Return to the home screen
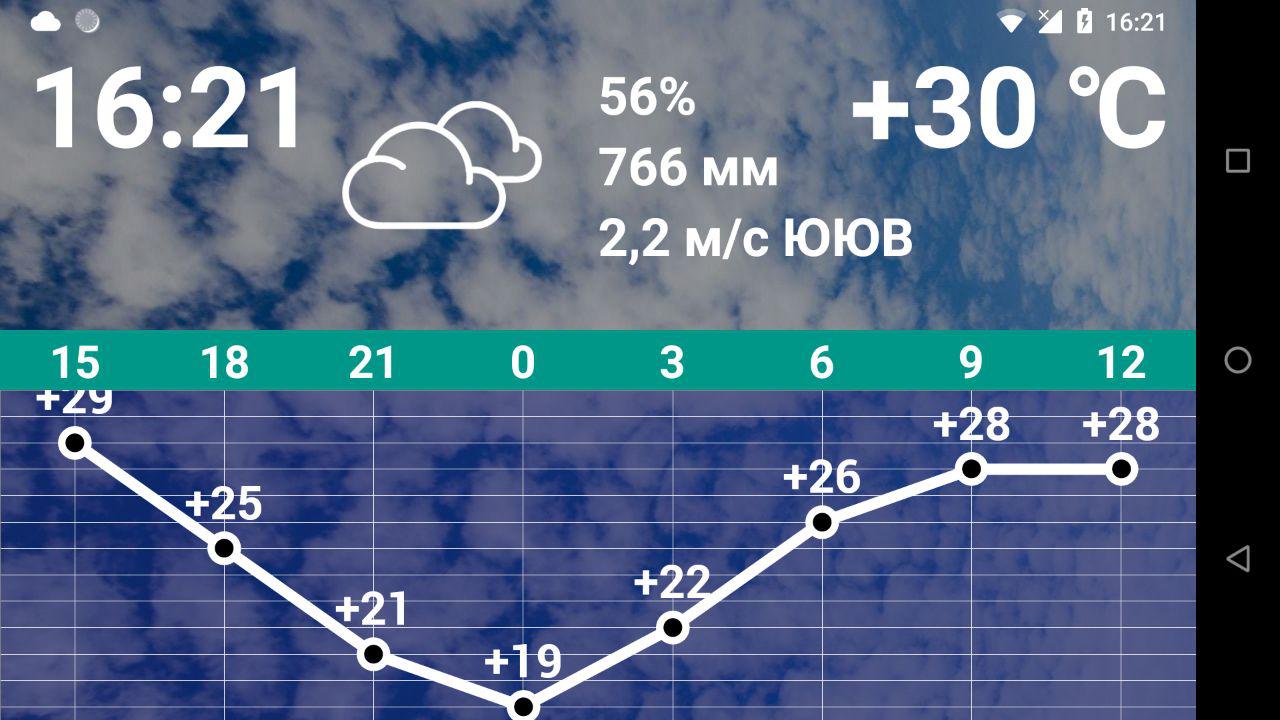The width and height of the screenshot is (1280, 720). point(1238,360)
